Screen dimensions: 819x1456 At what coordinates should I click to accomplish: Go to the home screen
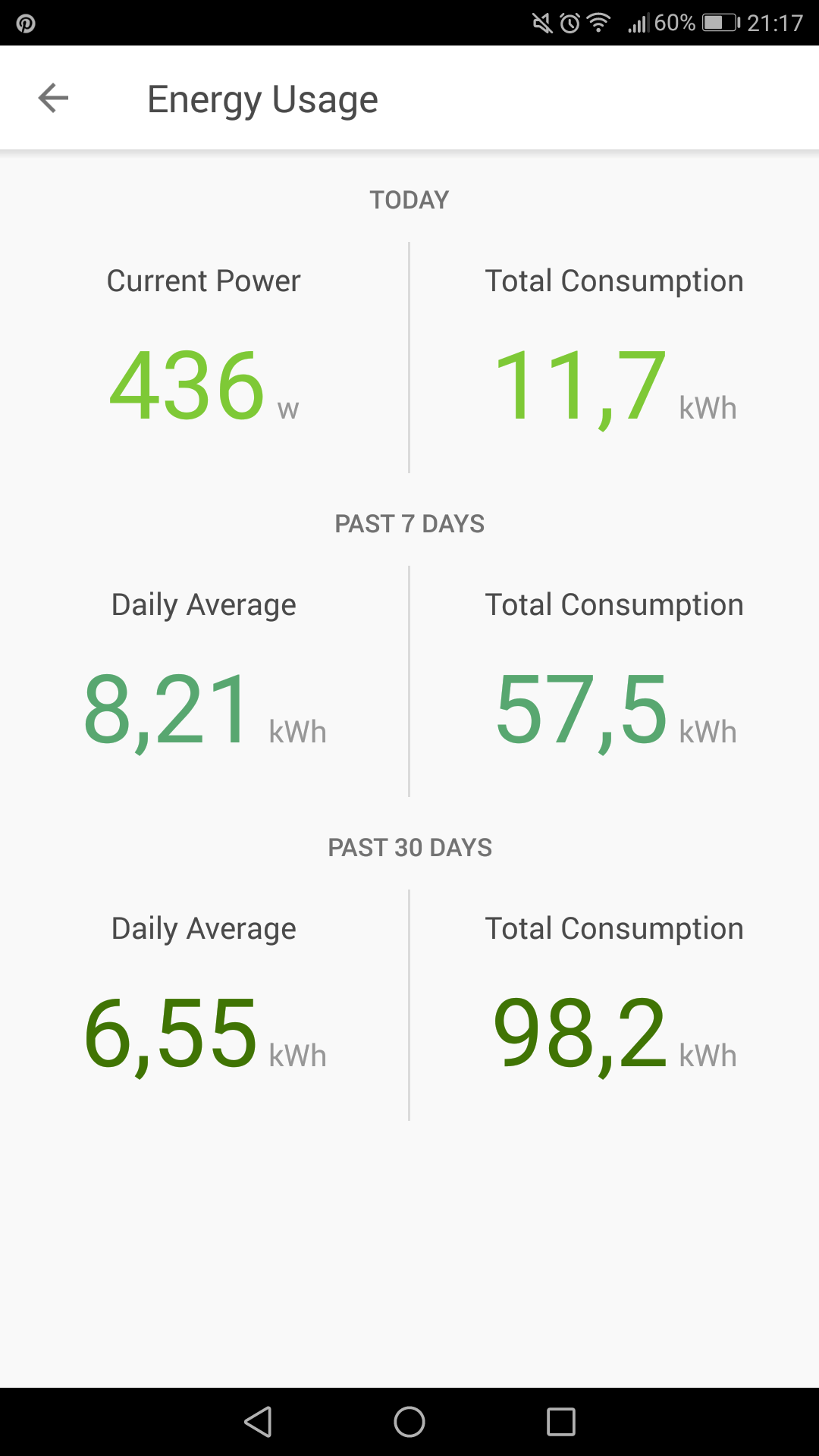point(409,1422)
